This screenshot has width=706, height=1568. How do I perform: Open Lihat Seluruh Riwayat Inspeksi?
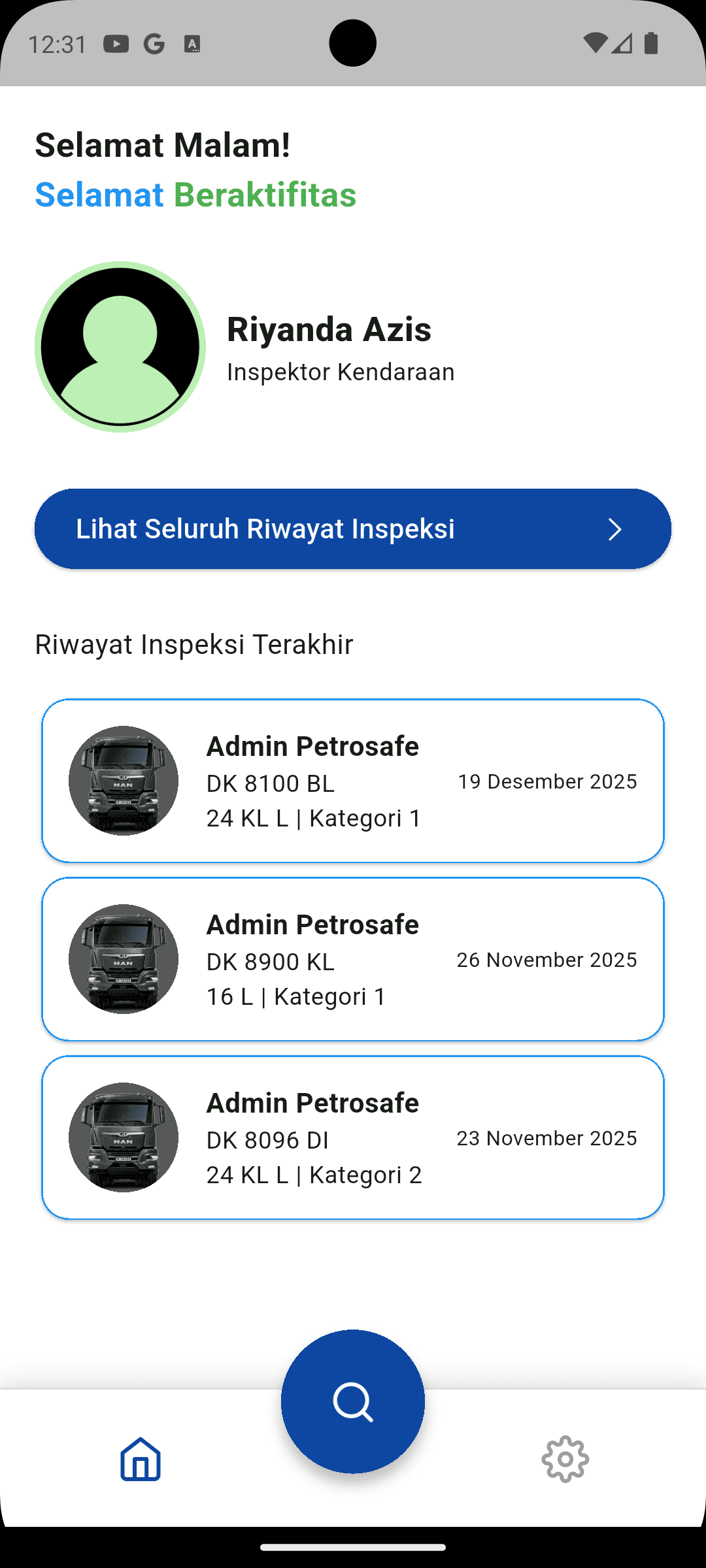[x=353, y=529]
